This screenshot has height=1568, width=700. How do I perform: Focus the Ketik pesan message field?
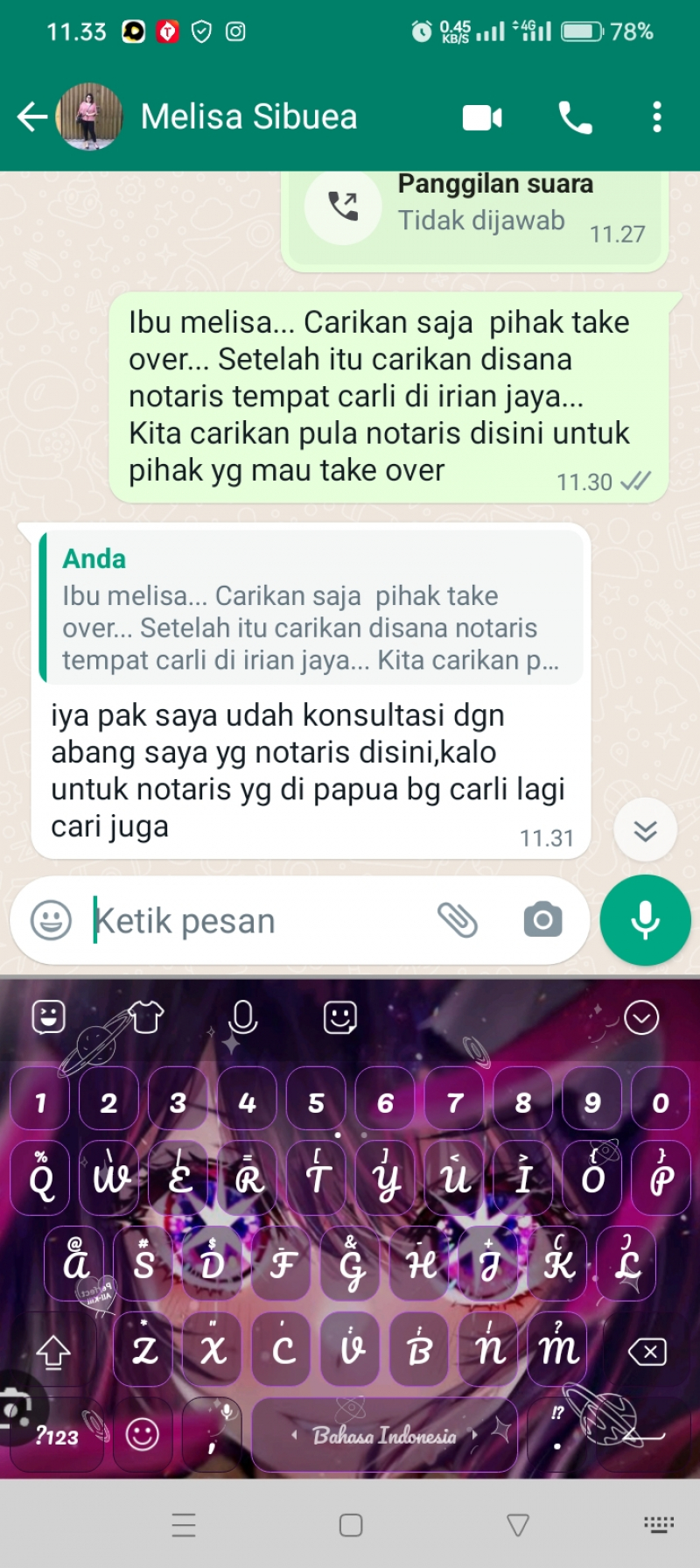coord(254,921)
